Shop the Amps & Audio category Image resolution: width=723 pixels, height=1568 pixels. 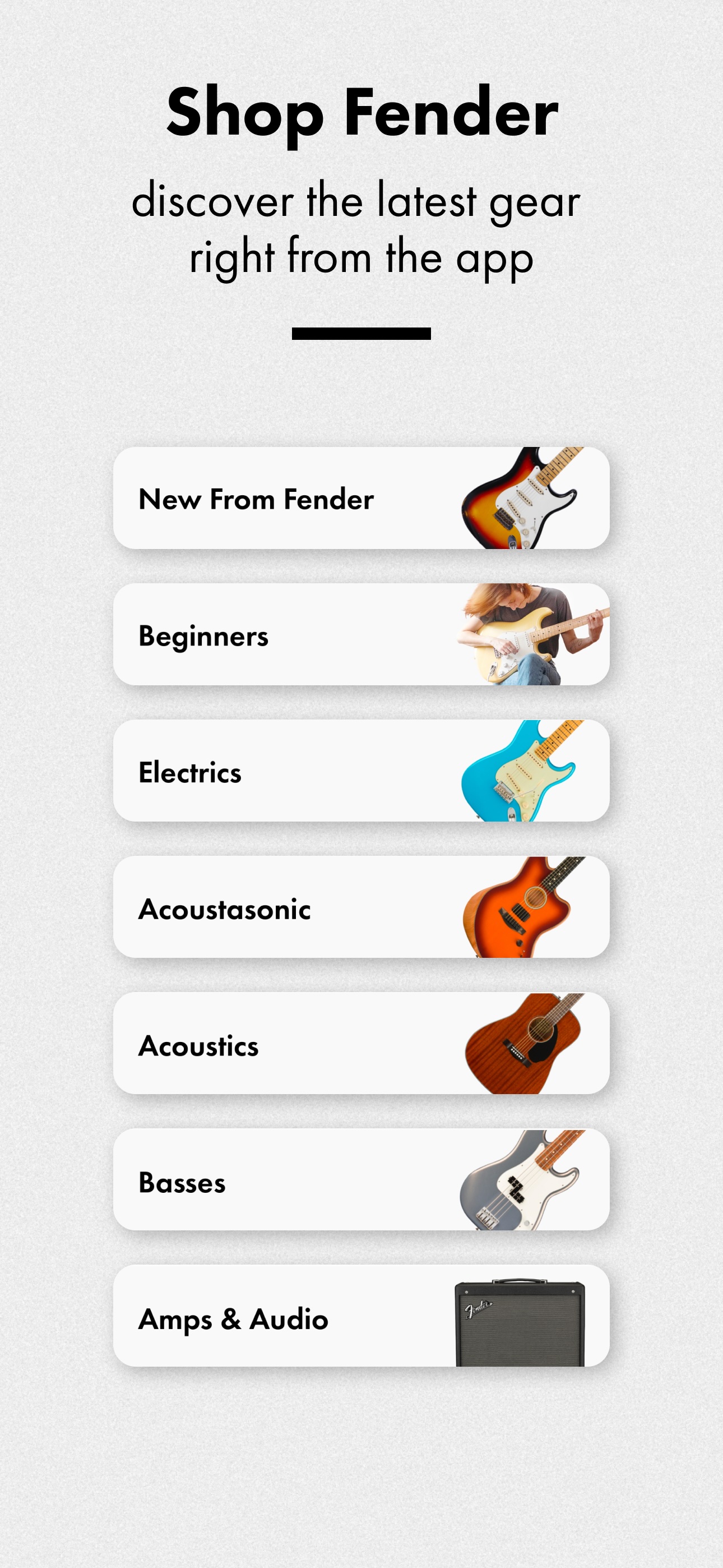(361, 1316)
